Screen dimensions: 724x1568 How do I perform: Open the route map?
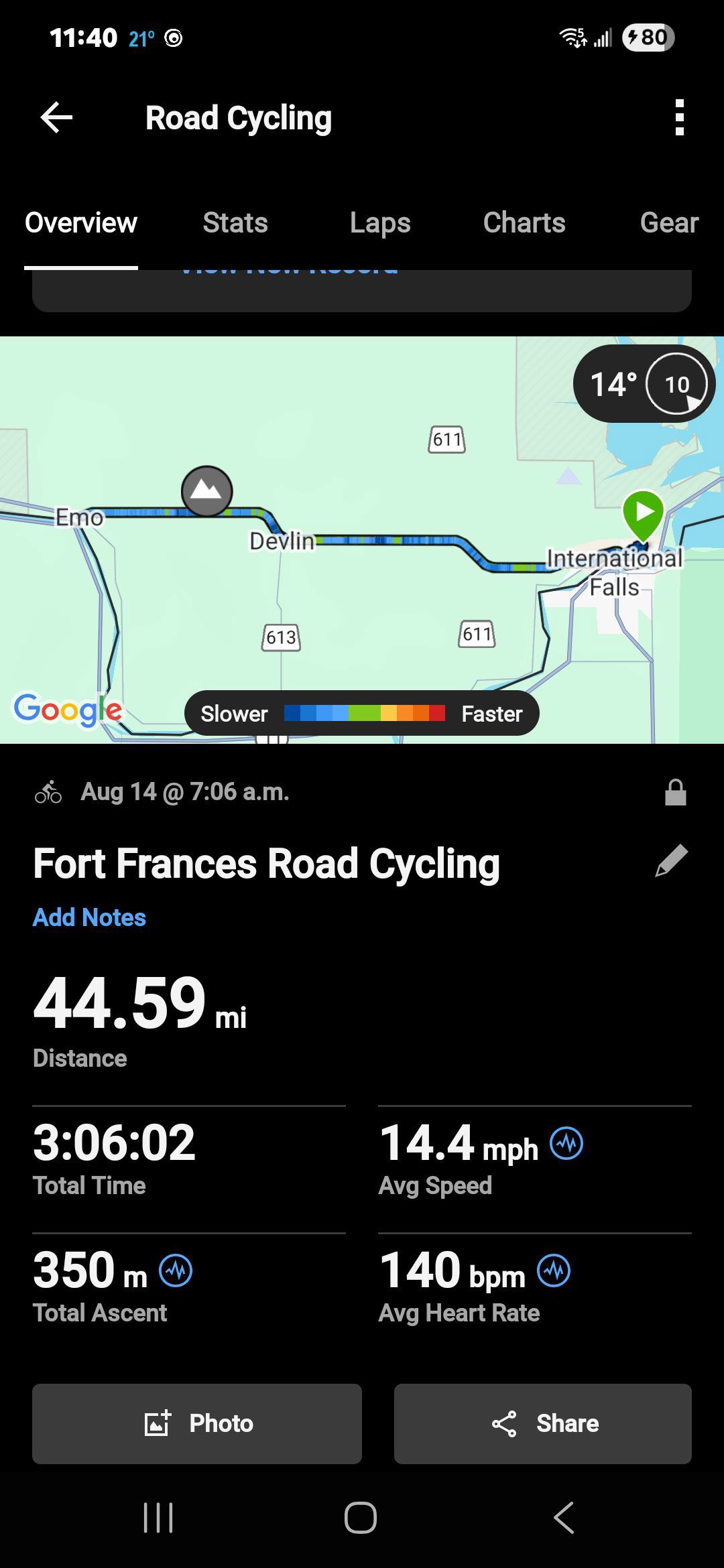pos(362,540)
